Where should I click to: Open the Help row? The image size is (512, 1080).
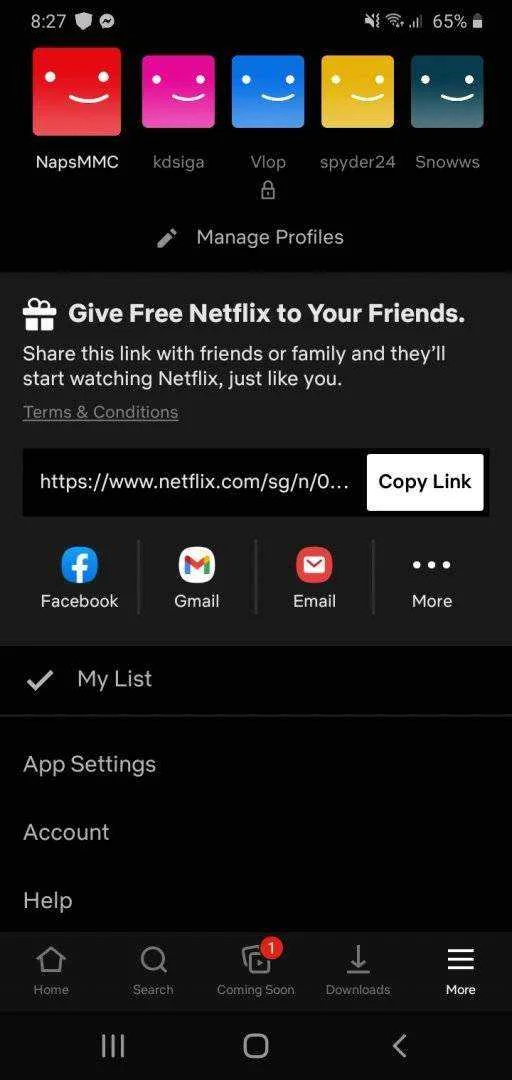tap(256, 900)
